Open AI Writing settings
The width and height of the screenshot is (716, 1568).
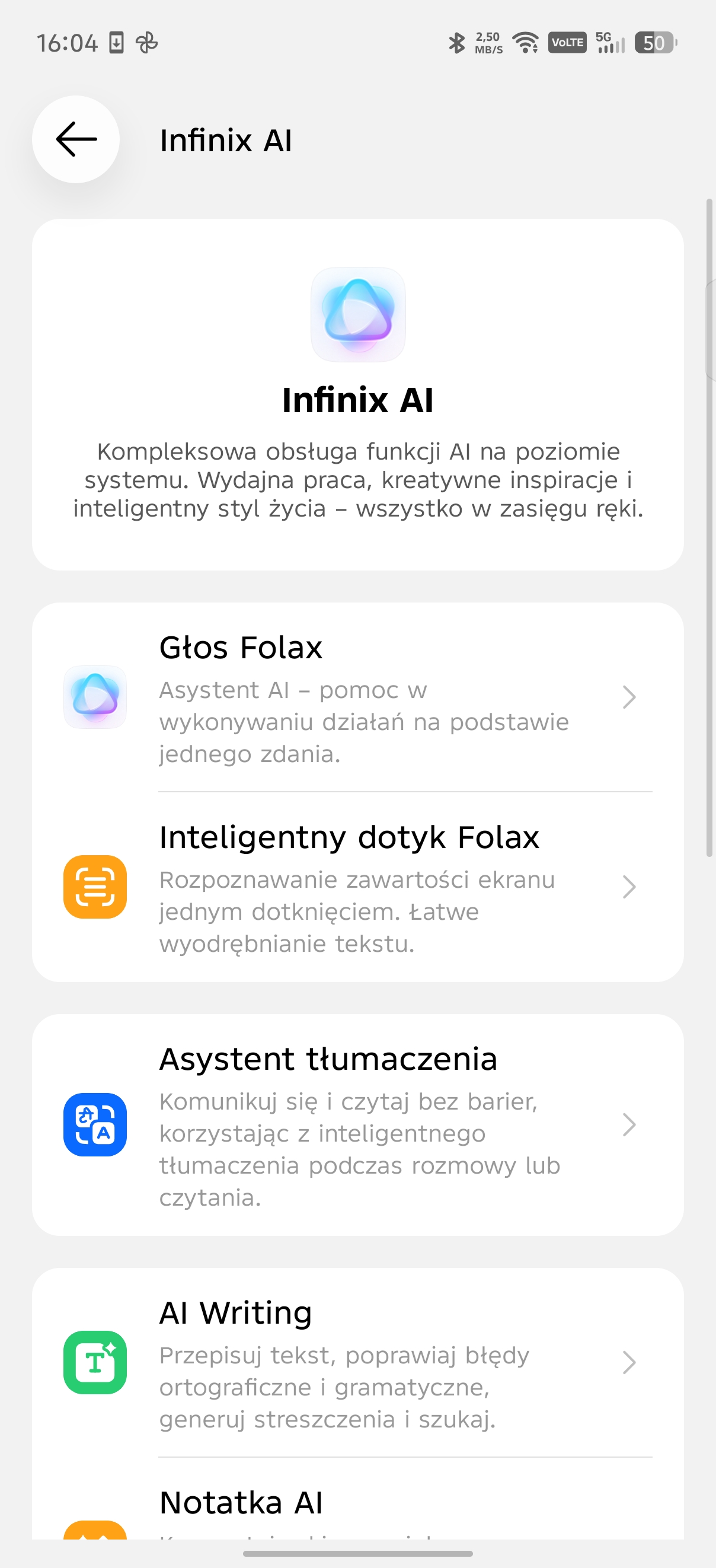[357, 1363]
